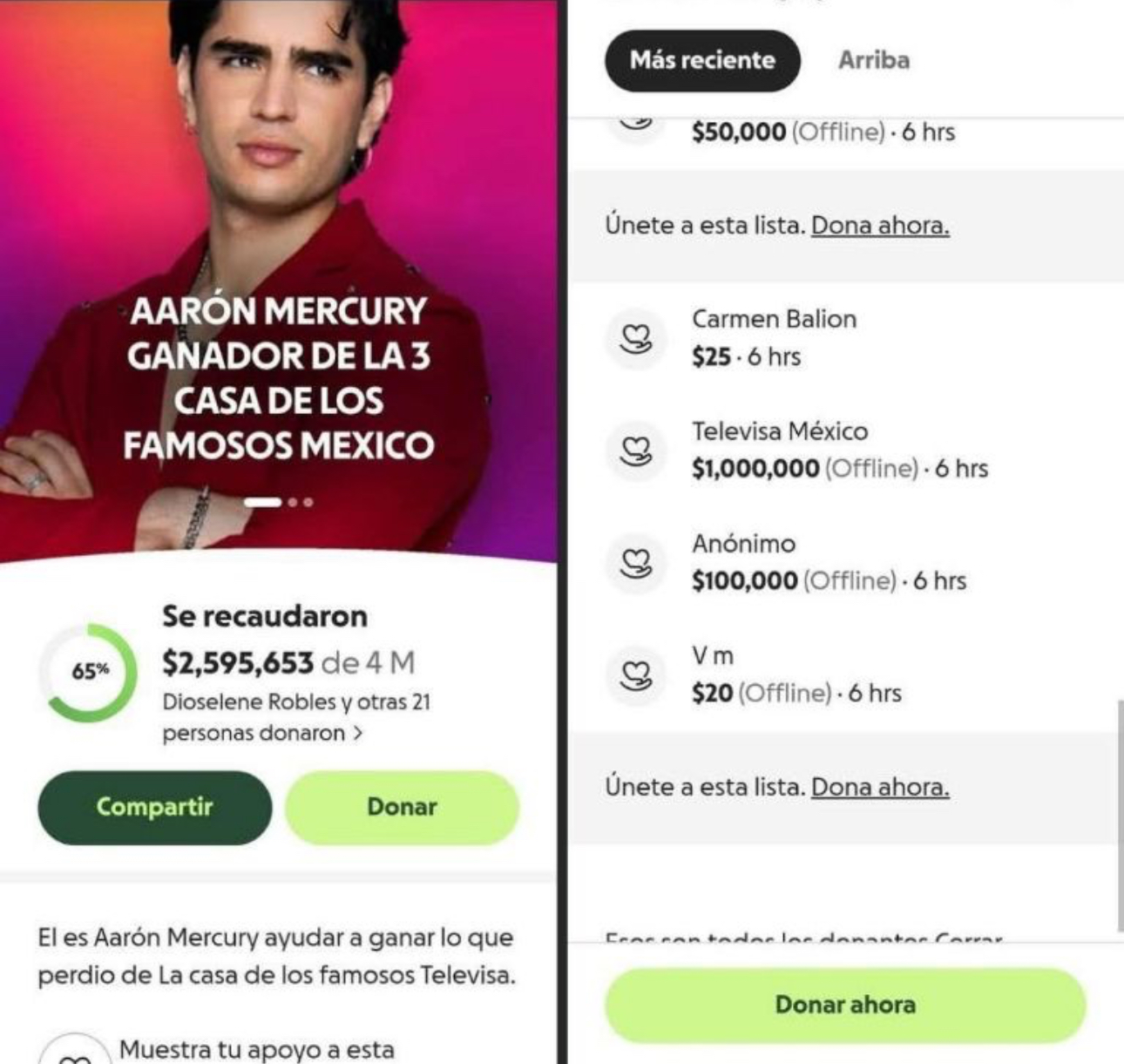
Task: Select the Arriba tab
Action: pos(874,60)
